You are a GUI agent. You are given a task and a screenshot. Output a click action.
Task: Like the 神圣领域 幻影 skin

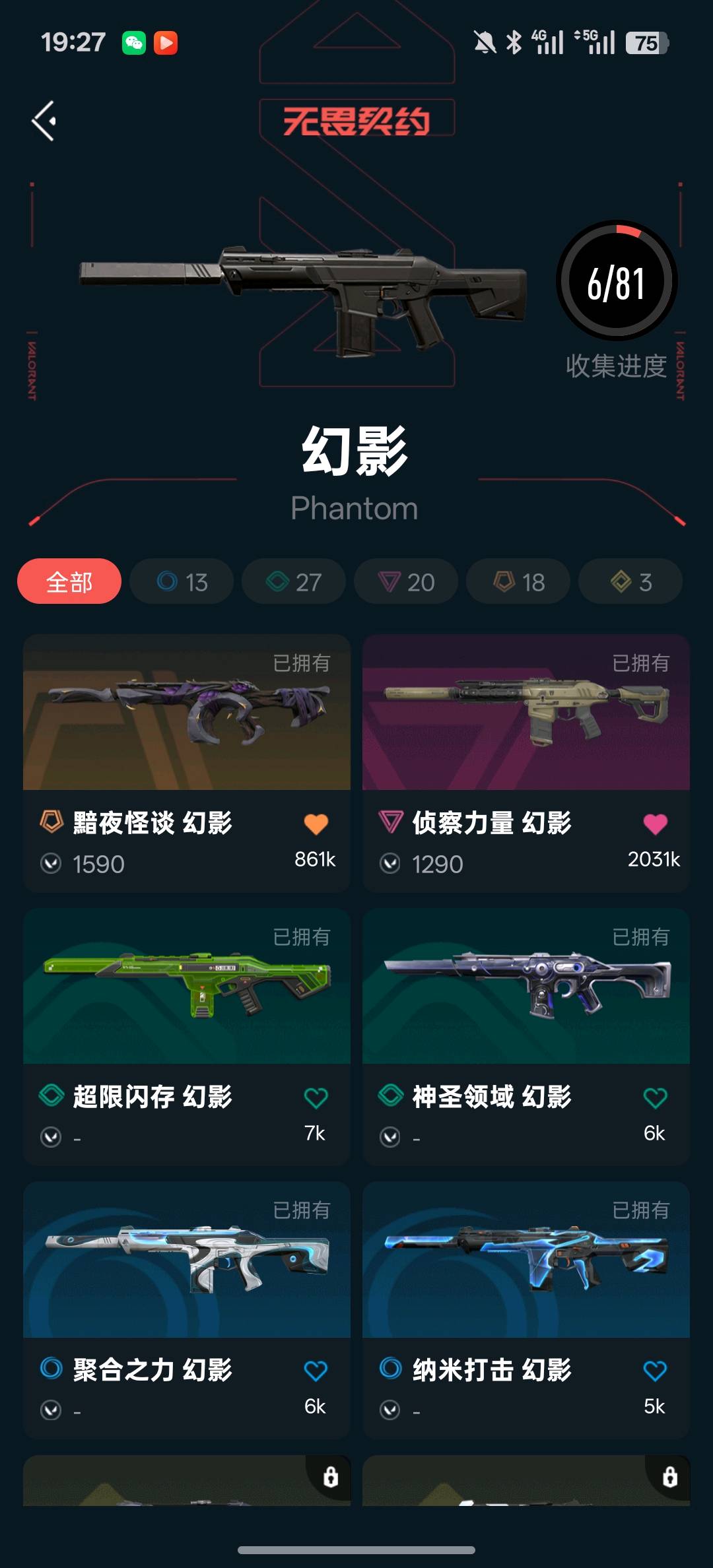pos(655,1098)
